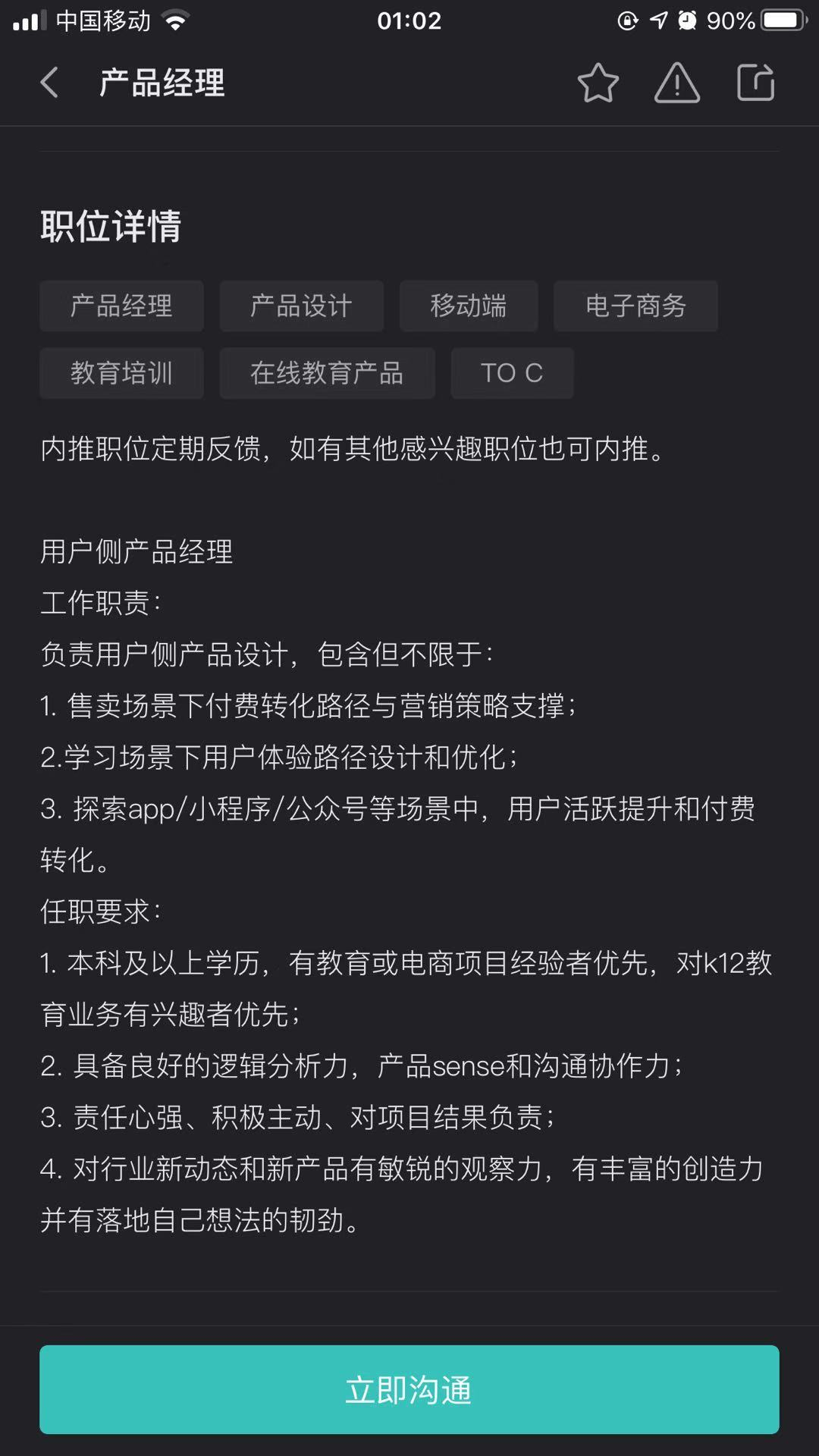Viewport: 819px width, 1456px height.
Task: Tap the 教育培训 tag chip
Action: [121, 372]
